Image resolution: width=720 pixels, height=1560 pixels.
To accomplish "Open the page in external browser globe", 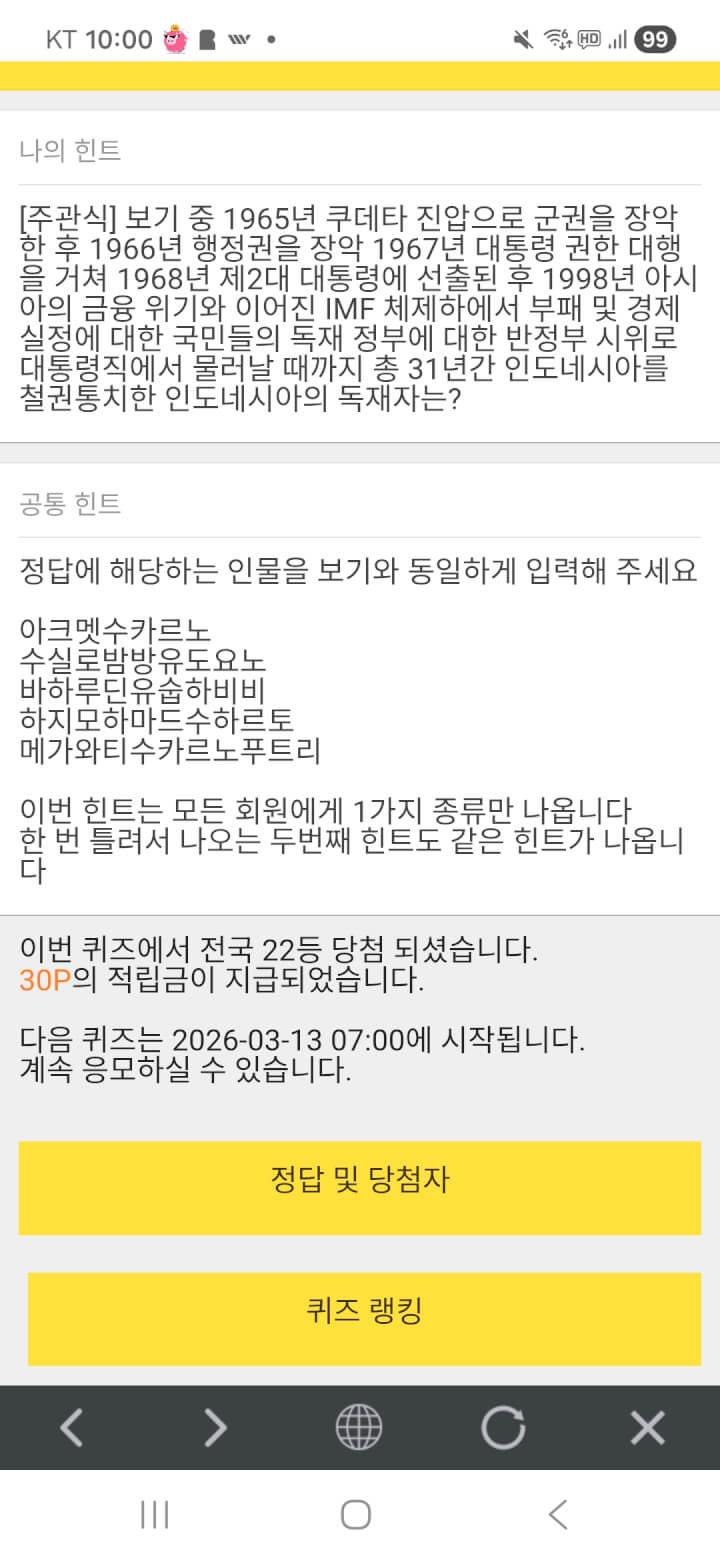I will pyautogui.click(x=359, y=1427).
